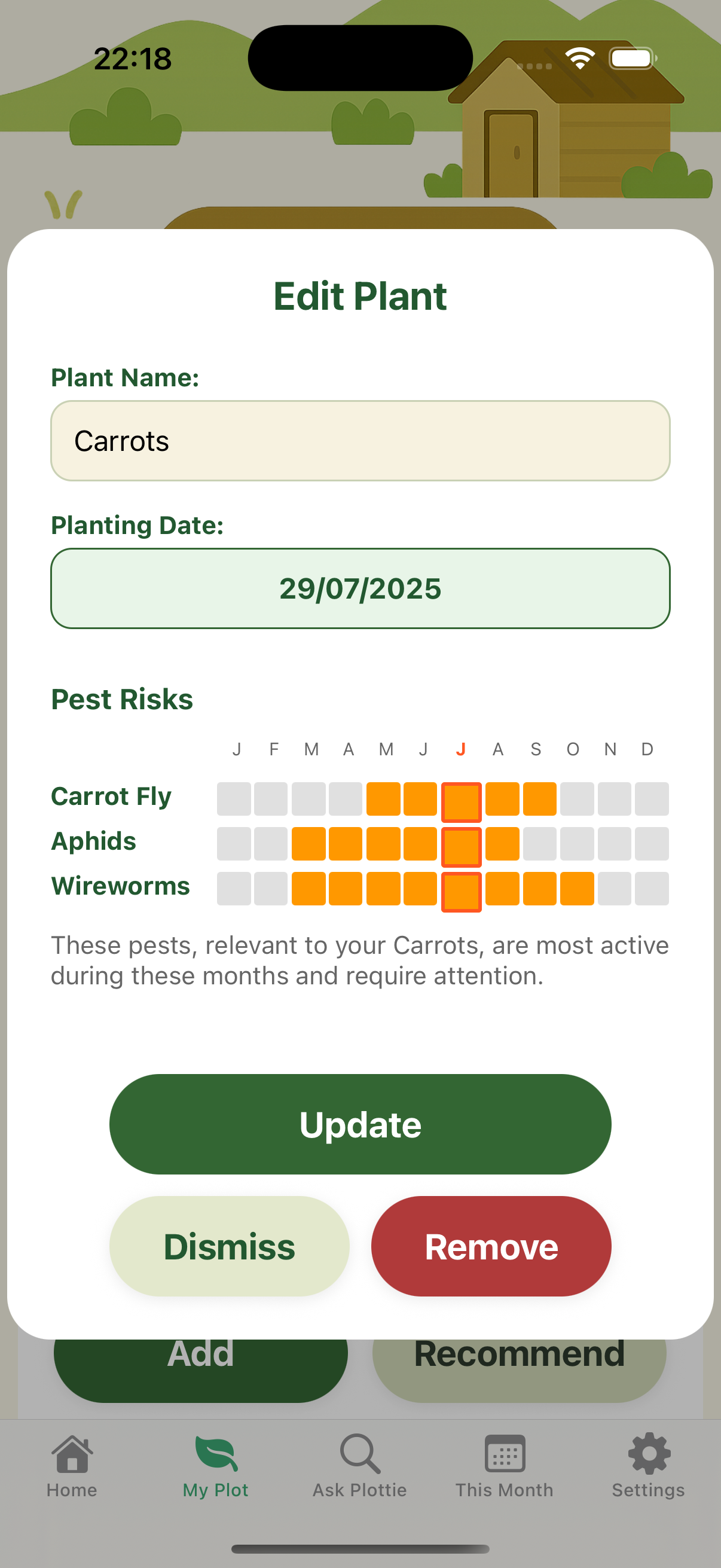This screenshot has width=721, height=1568.
Task: Toggle the Carrot Fly May risk cell
Action: (385, 798)
